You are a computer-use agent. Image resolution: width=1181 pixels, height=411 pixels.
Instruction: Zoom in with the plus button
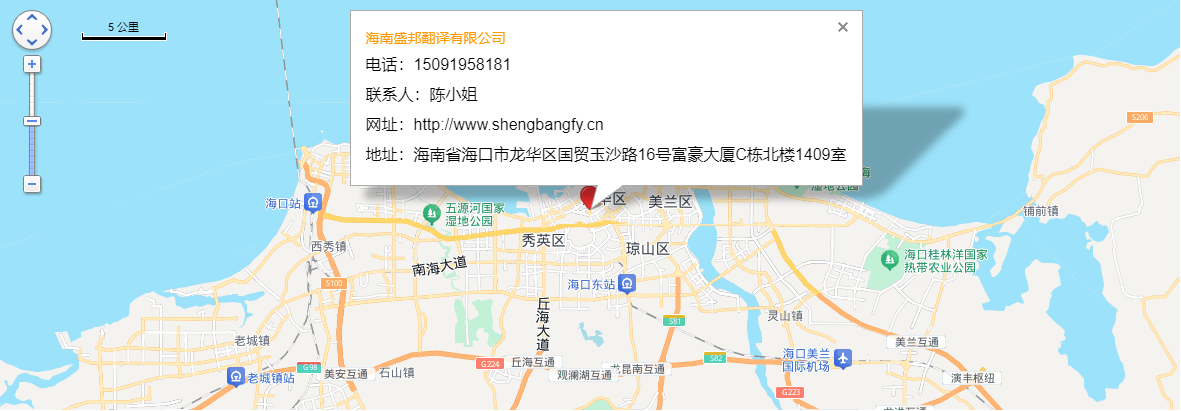pos(32,64)
